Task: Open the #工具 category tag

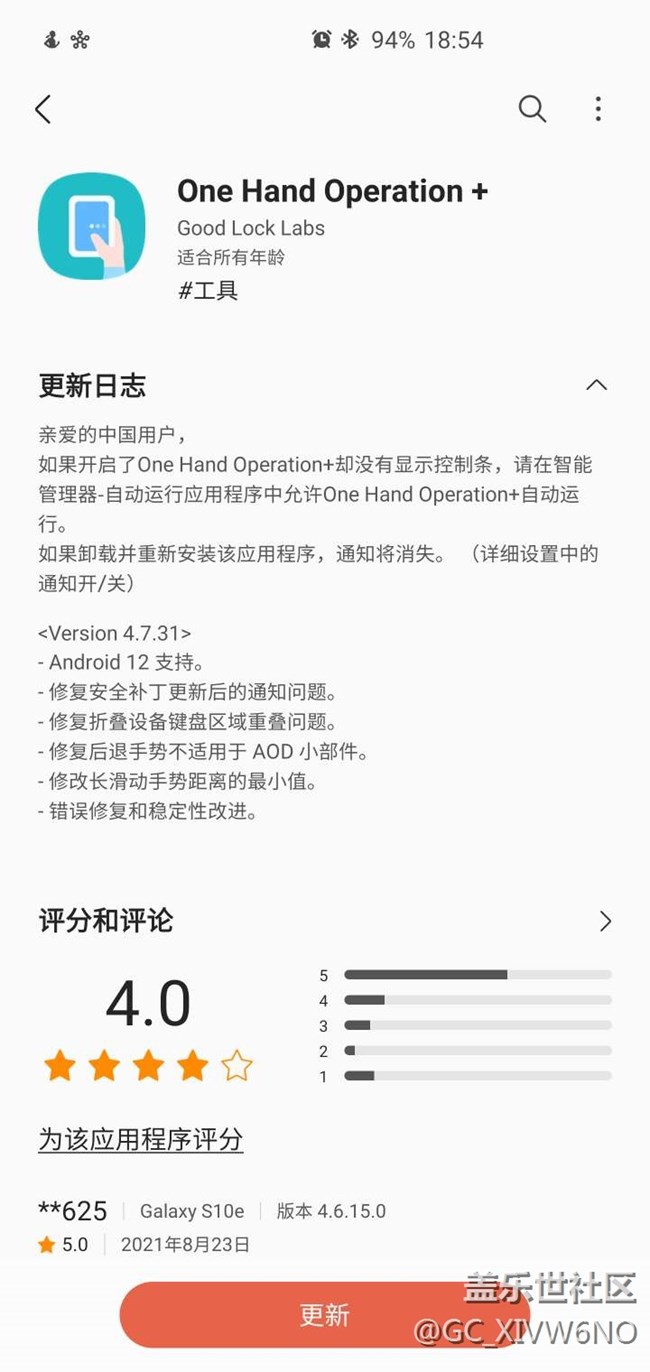Action: 208,291
